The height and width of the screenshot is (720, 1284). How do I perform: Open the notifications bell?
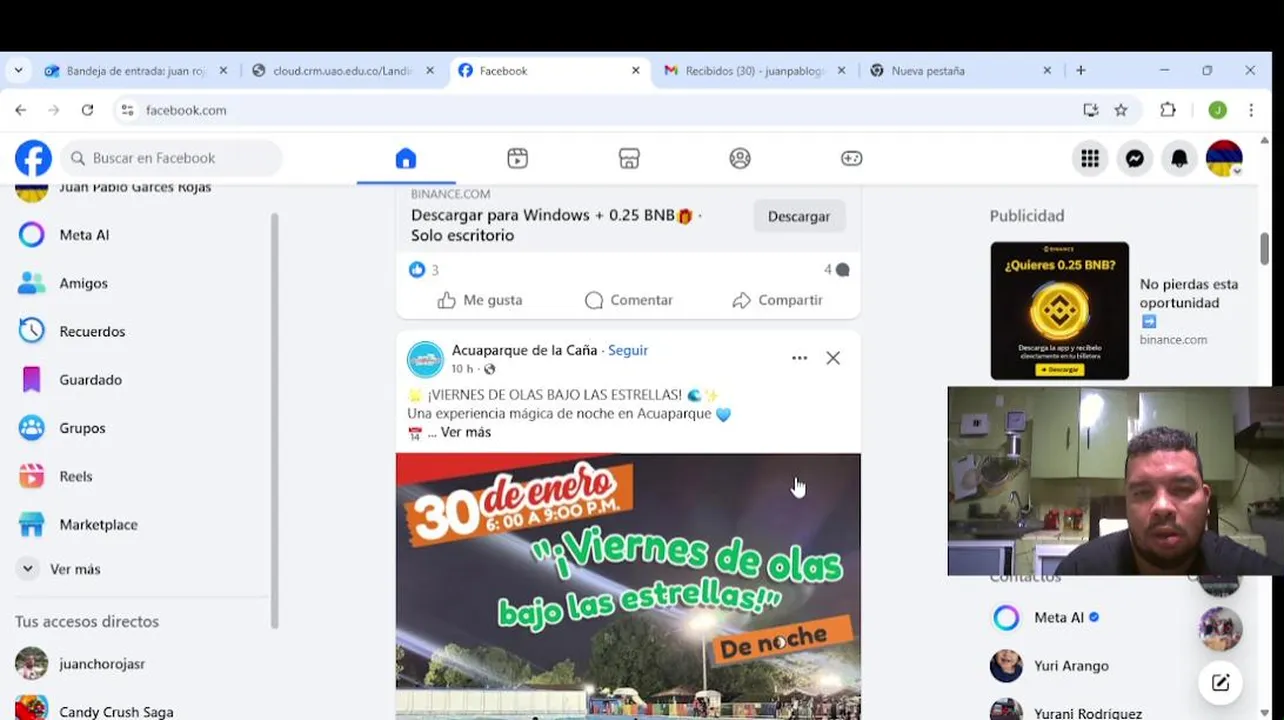[1180, 158]
